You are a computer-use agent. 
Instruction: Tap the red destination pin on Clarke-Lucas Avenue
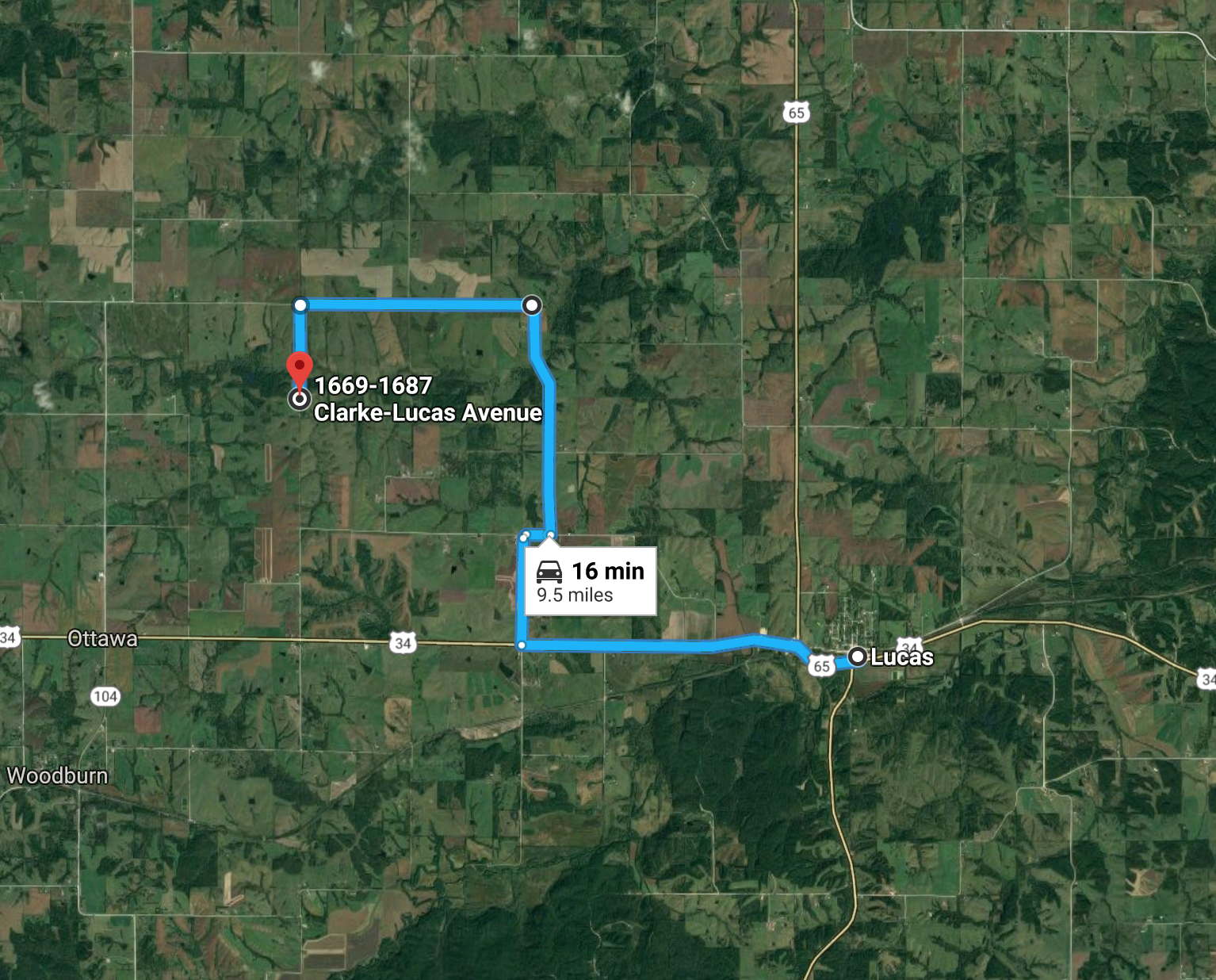click(299, 369)
